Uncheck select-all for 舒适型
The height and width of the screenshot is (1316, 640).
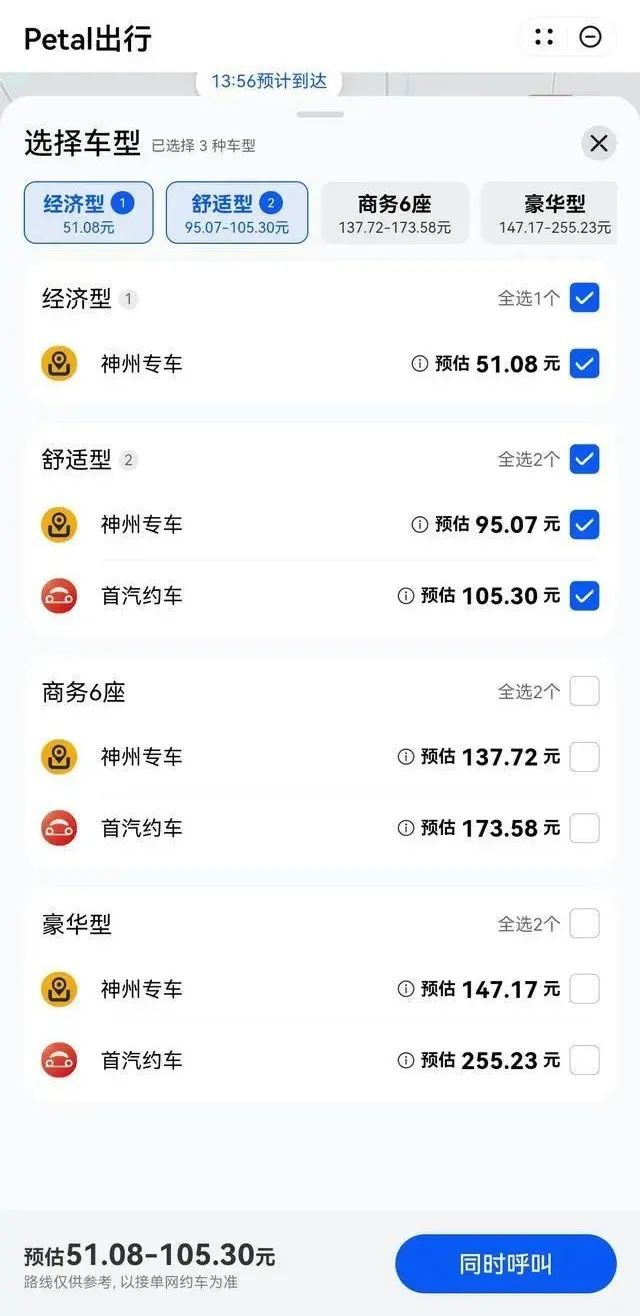(584, 459)
